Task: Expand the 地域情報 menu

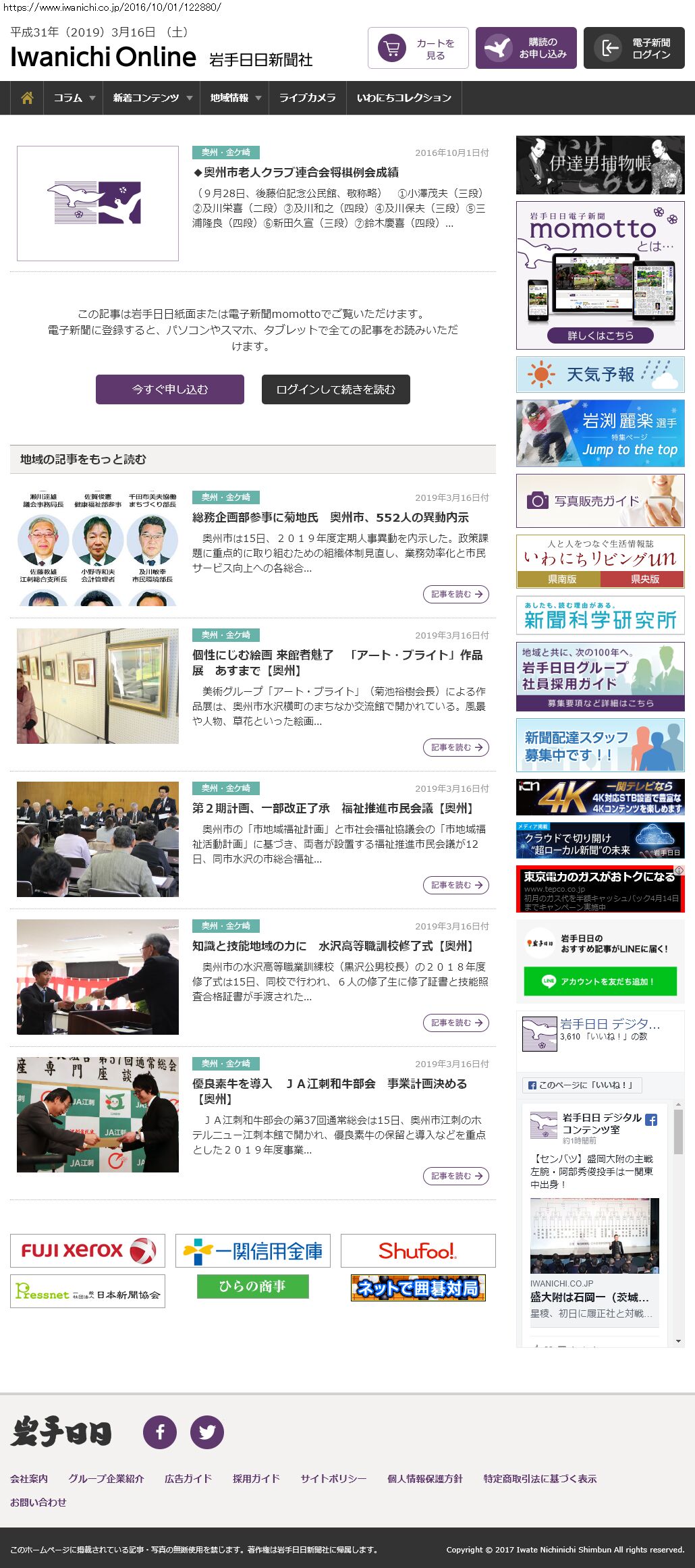Action: (x=234, y=98)
